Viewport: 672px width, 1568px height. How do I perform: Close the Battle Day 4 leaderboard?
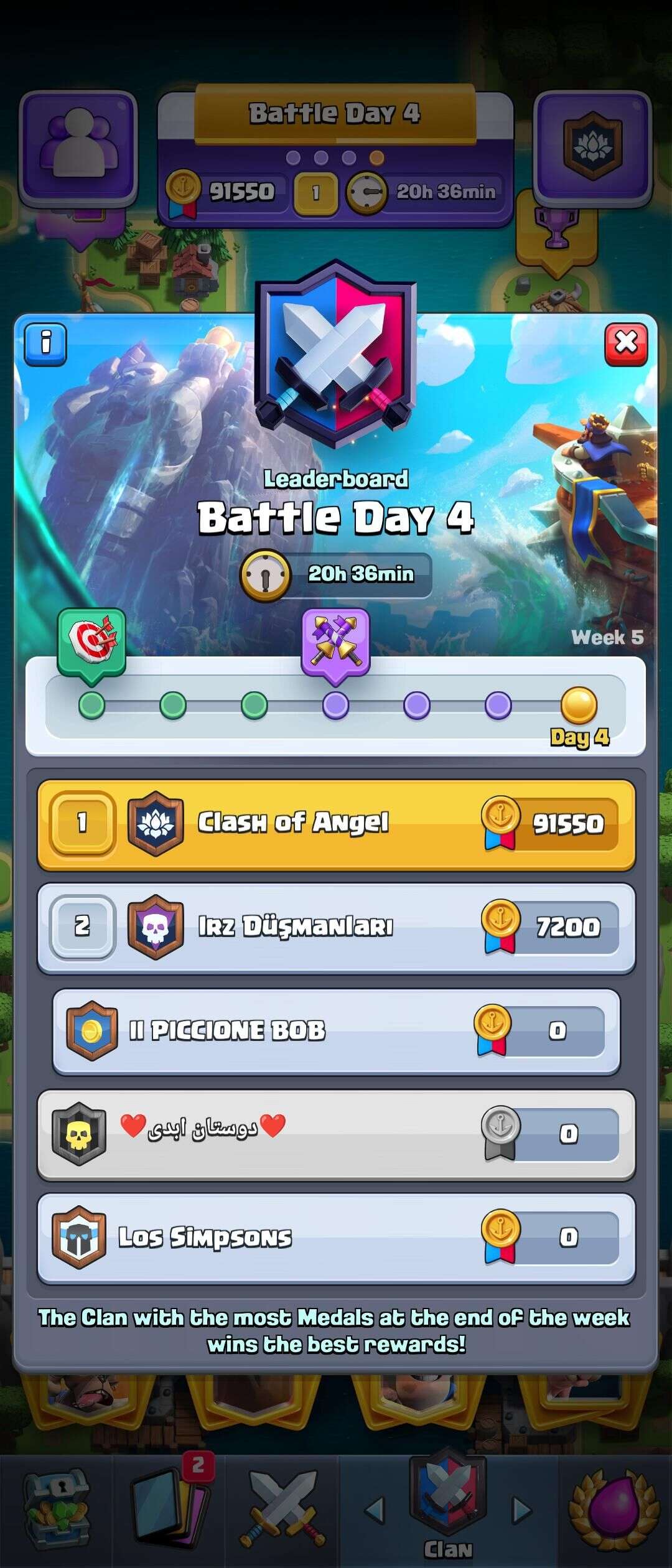tap(626, 343)
